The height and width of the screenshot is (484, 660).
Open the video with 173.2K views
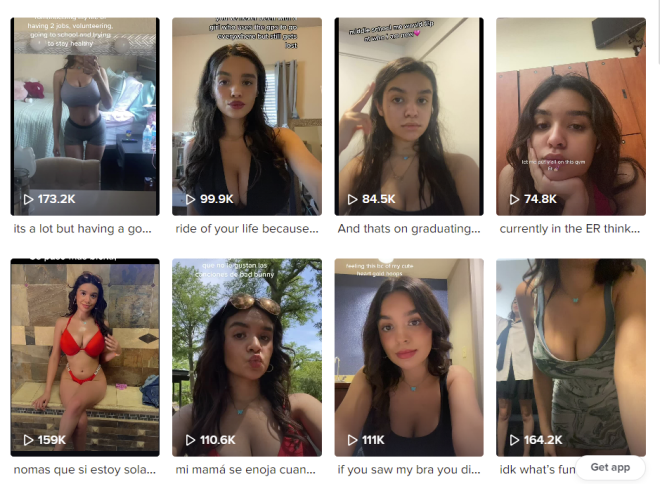[x=85, y=116]
